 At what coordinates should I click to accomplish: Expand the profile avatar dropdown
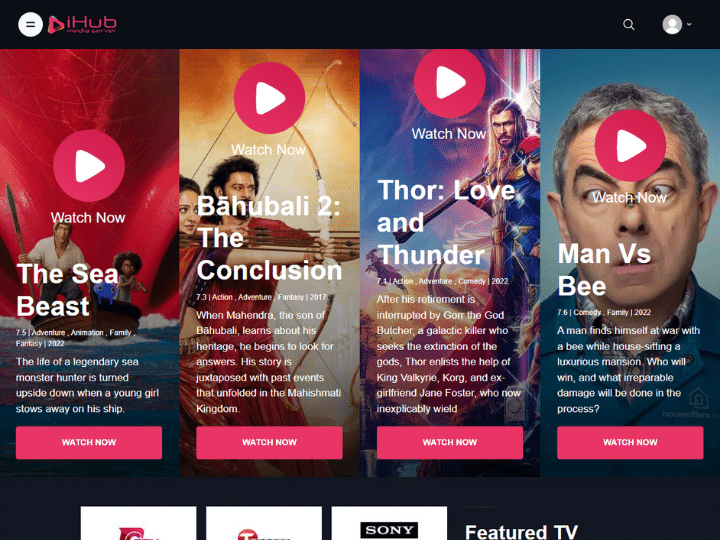(676, 24)
